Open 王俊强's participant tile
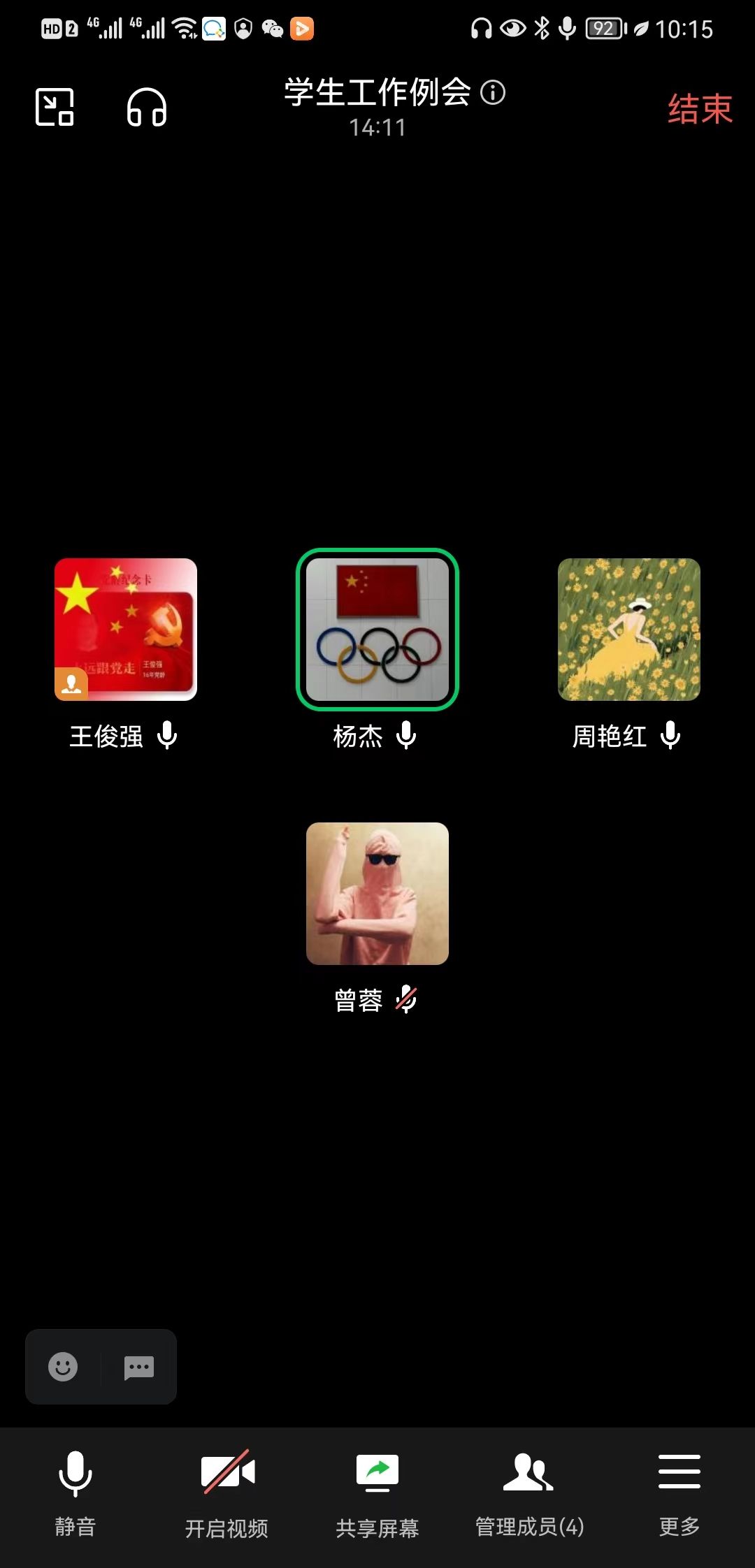This screenshot has height=1568, width=755. click(x=126, y=629)
